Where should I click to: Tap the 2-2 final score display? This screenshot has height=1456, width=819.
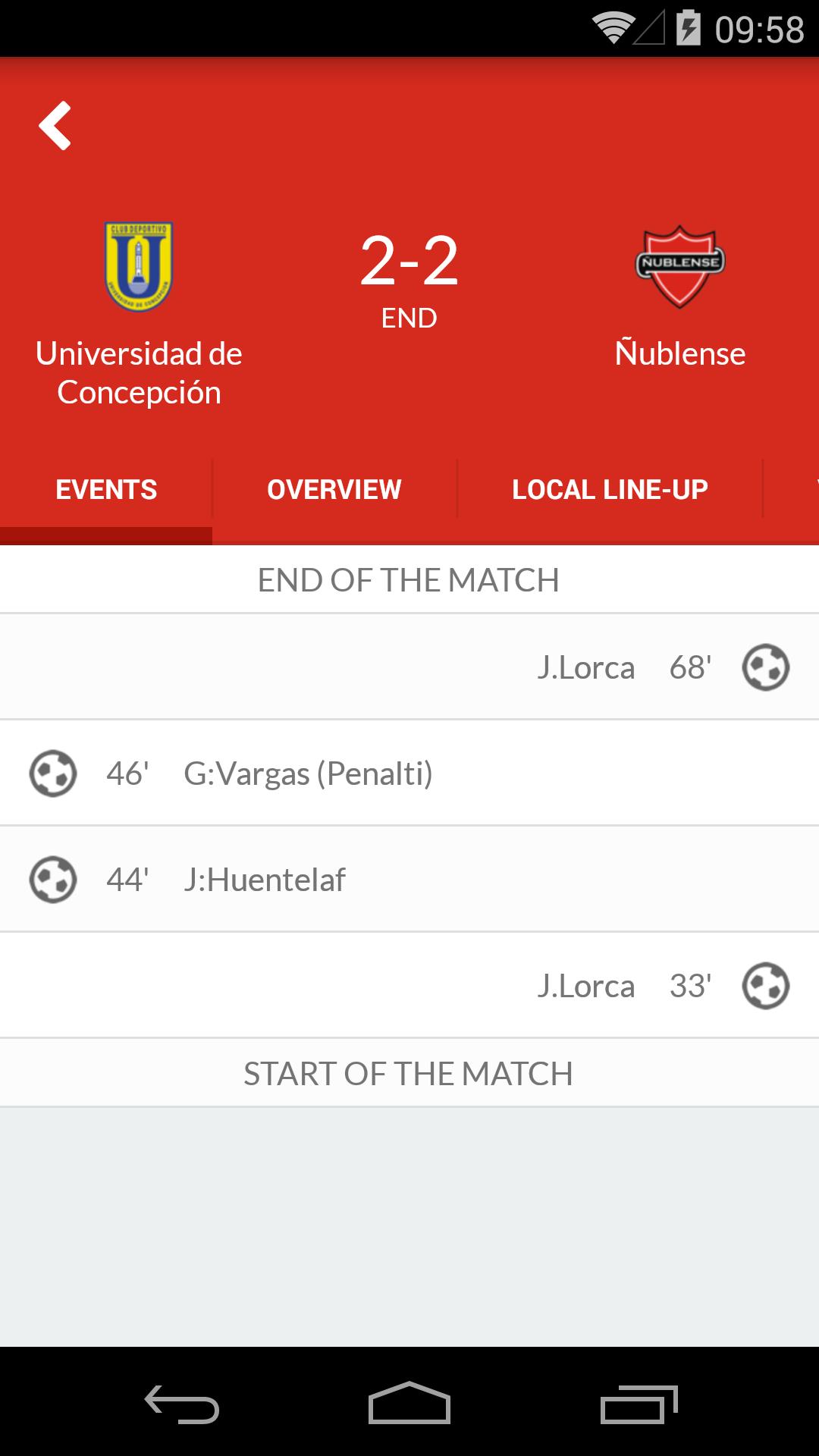[409, 262]
